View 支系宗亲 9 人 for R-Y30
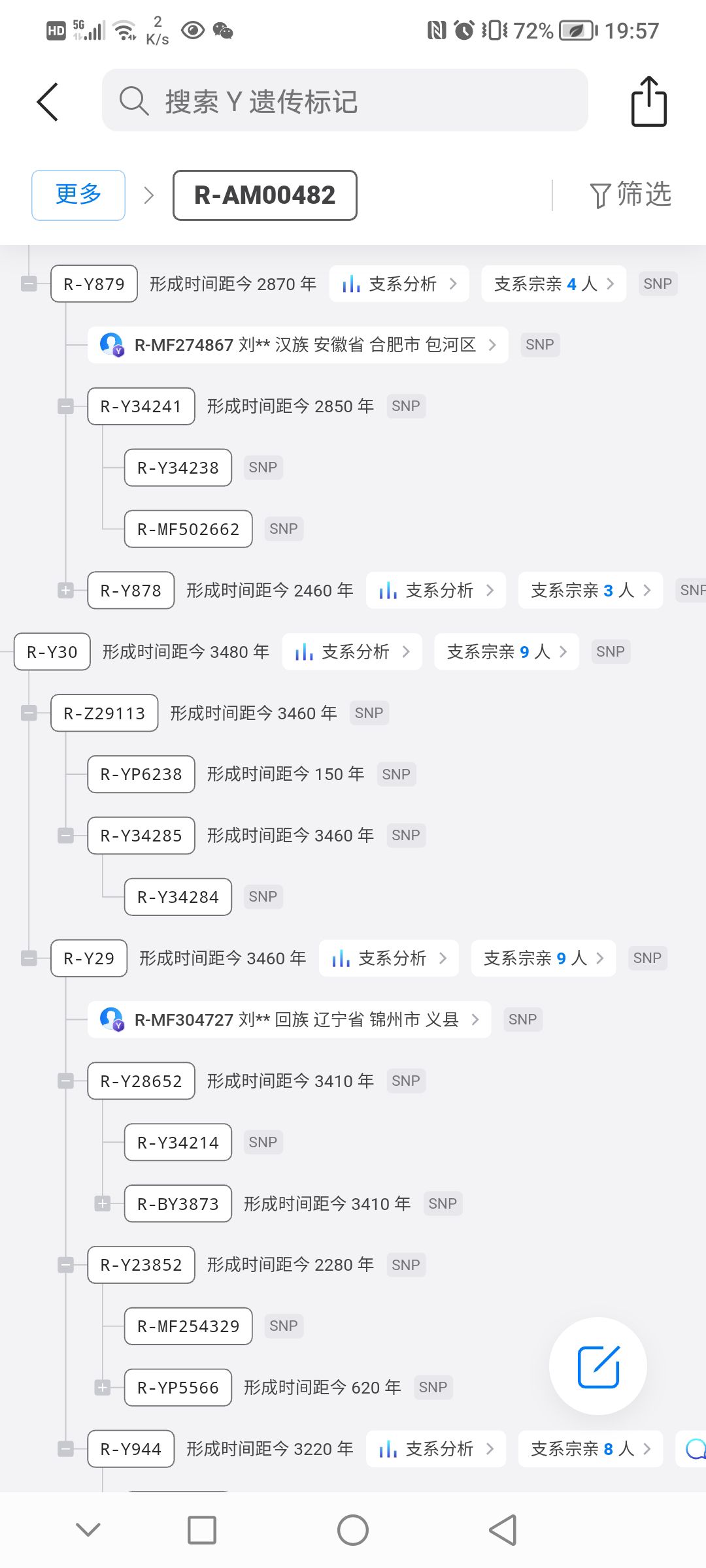Screen dimensions: 706x1568 pyautogui.click(x=507, y=652)
